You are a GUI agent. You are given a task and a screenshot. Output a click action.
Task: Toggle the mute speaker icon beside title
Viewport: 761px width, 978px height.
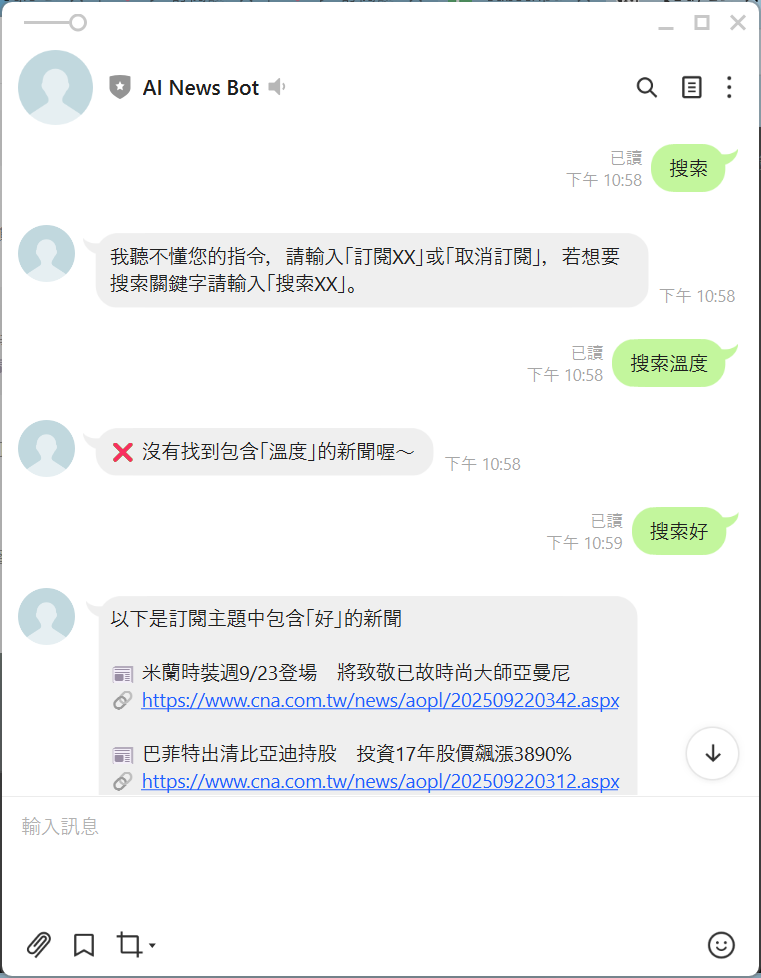click(x=277, y=88)
